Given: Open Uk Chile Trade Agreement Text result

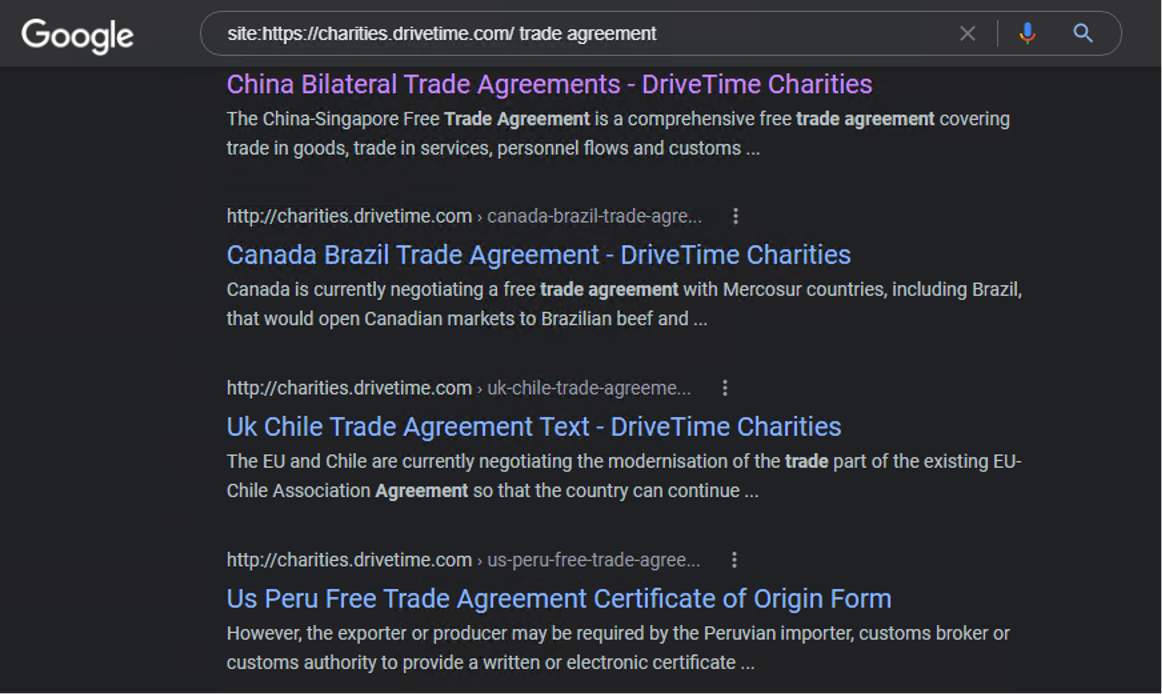Looking at the screenshot, I should click(533, 427).
